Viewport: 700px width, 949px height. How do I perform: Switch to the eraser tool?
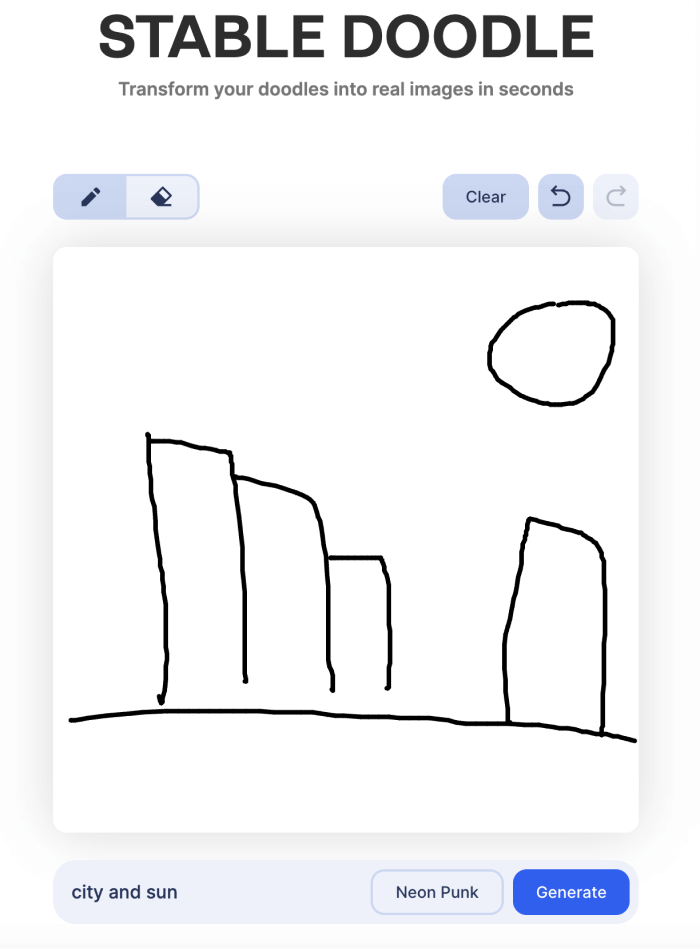[162, 197]
